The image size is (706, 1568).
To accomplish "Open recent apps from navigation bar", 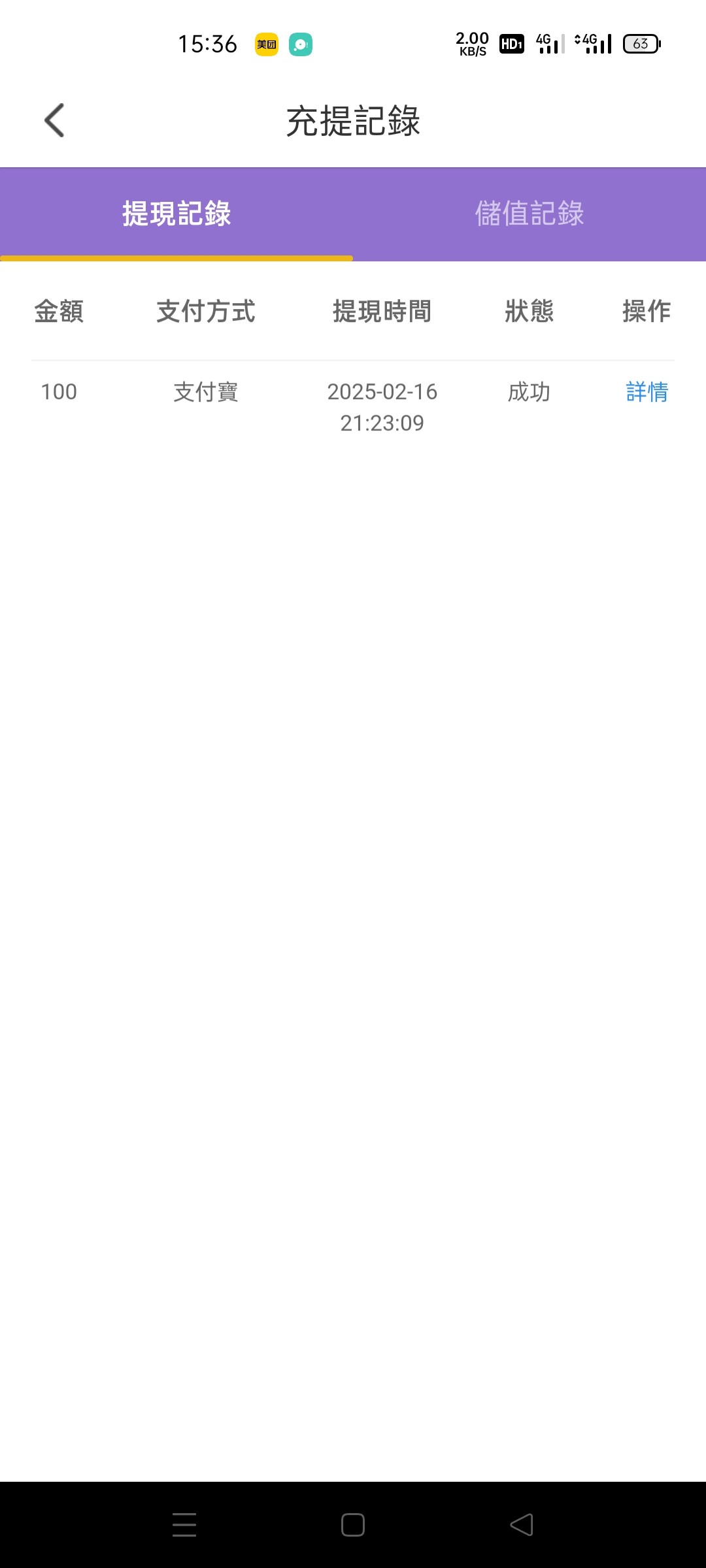I will [184, 1525].
